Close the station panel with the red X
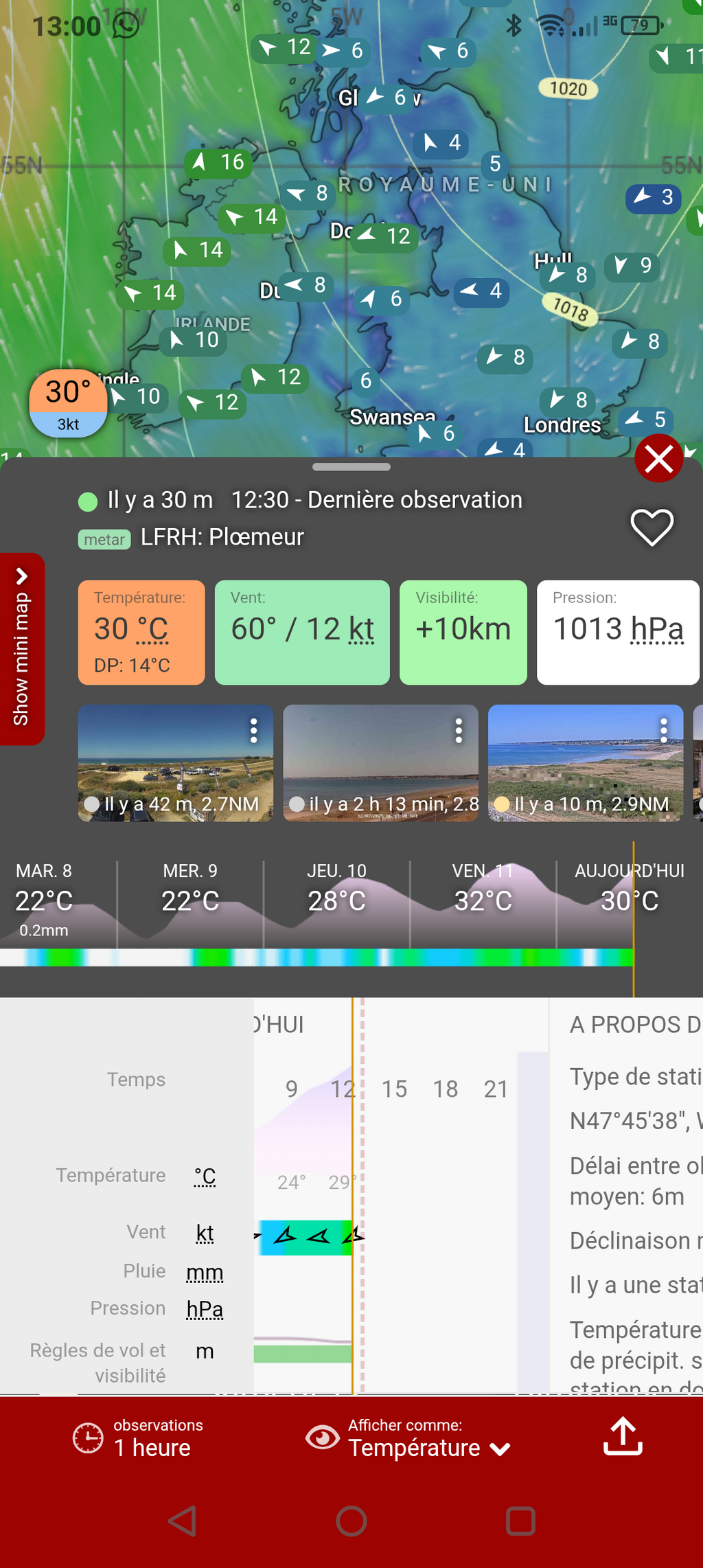 pos(658,459)
